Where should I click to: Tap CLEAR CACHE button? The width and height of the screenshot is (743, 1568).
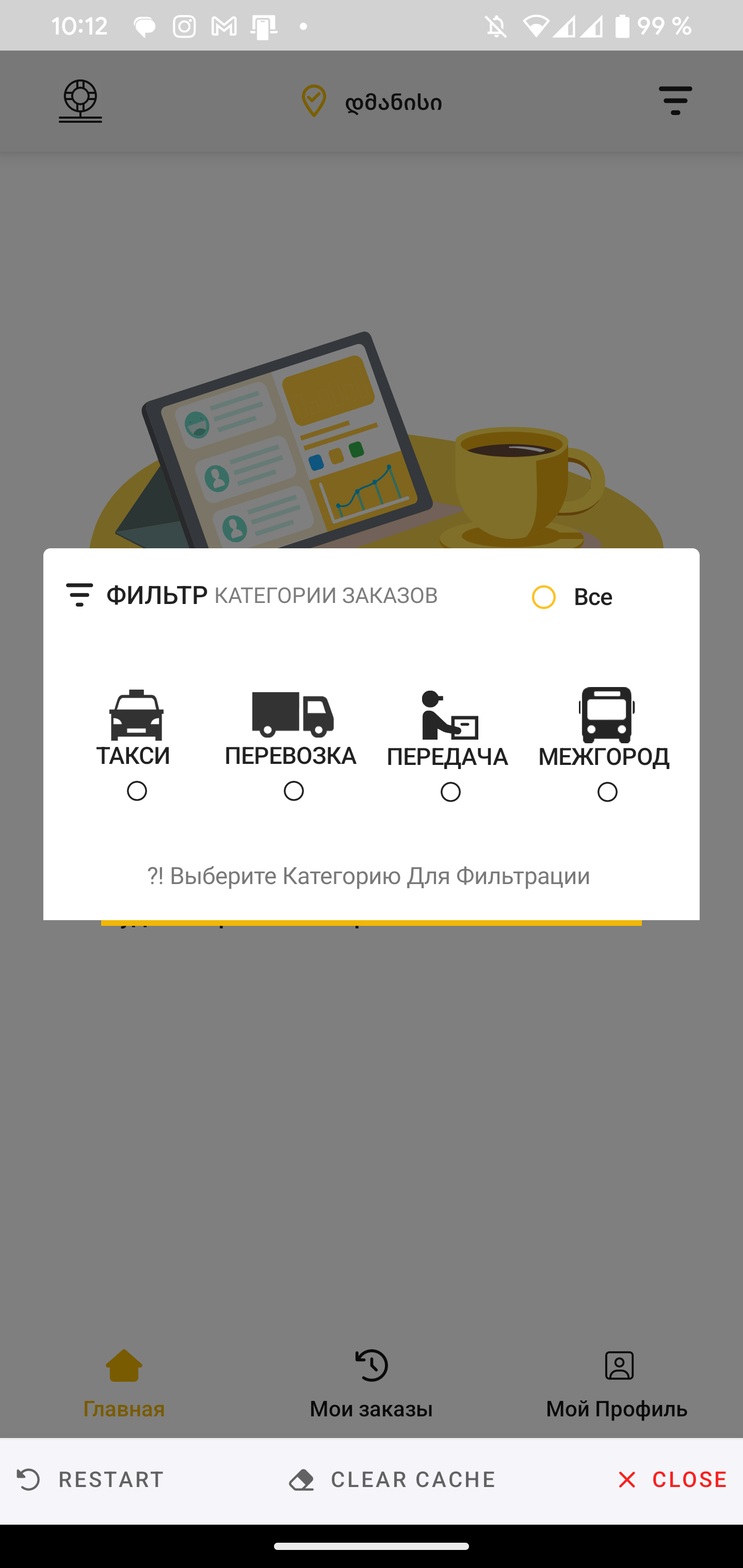pos(392,1480)
